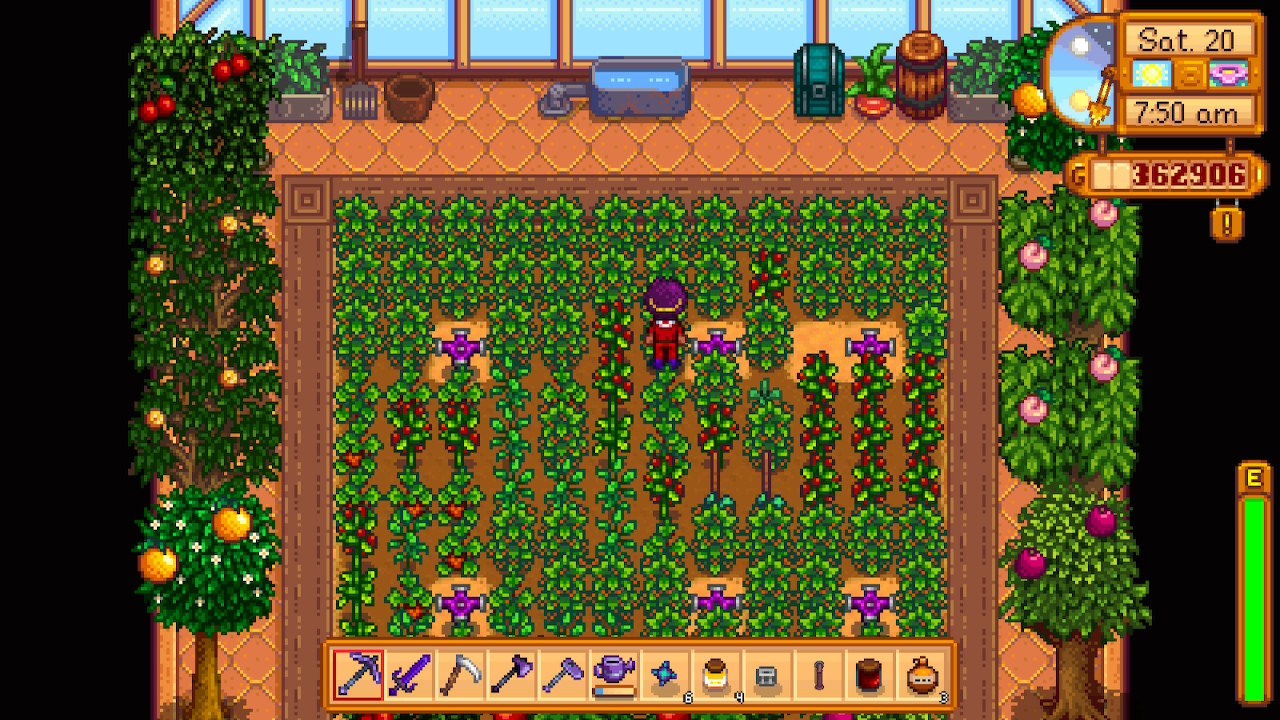
Task: Select the thin purple rod item
Action: (x=820, y=674)
